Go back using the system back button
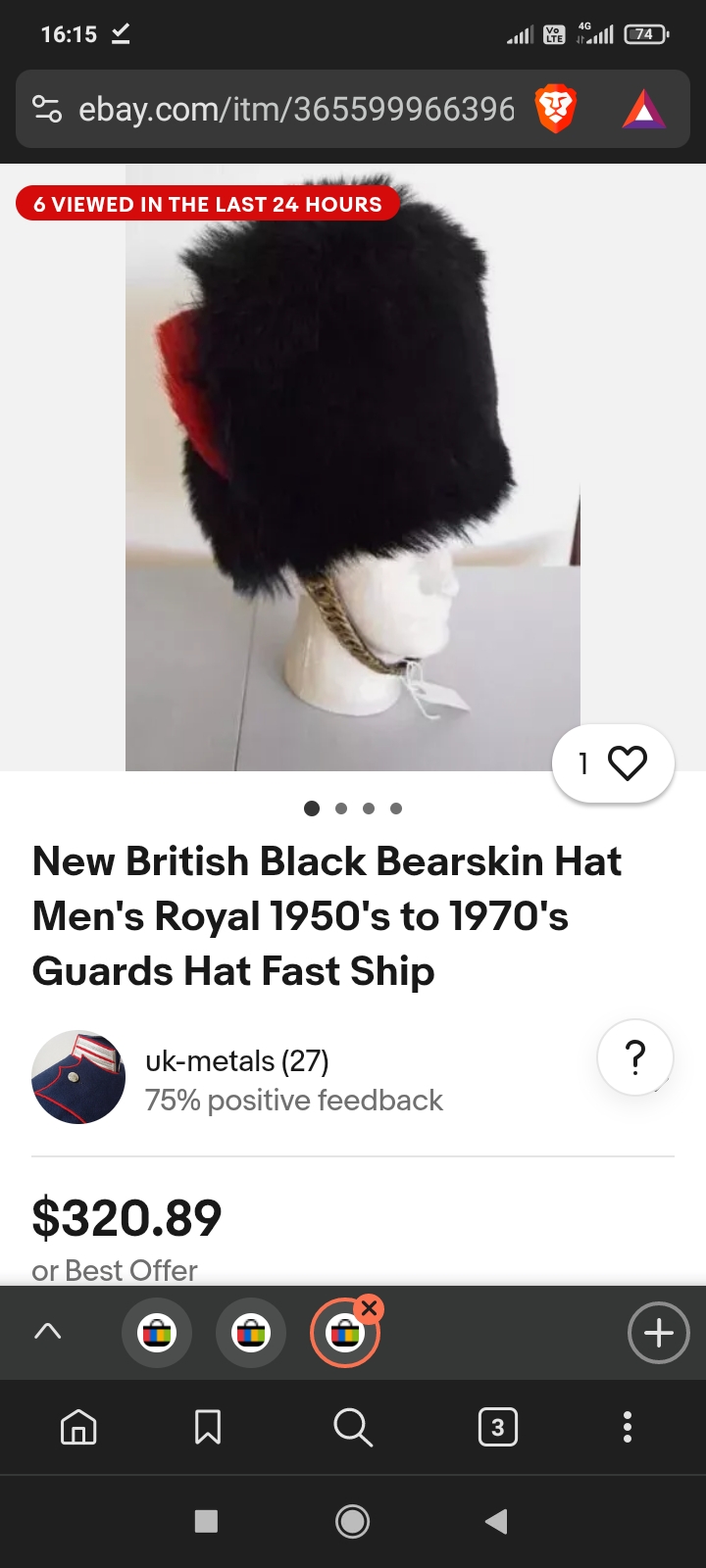Image resolution: width=706 pixels, height=1568 pixels. tap(496, 1521)
